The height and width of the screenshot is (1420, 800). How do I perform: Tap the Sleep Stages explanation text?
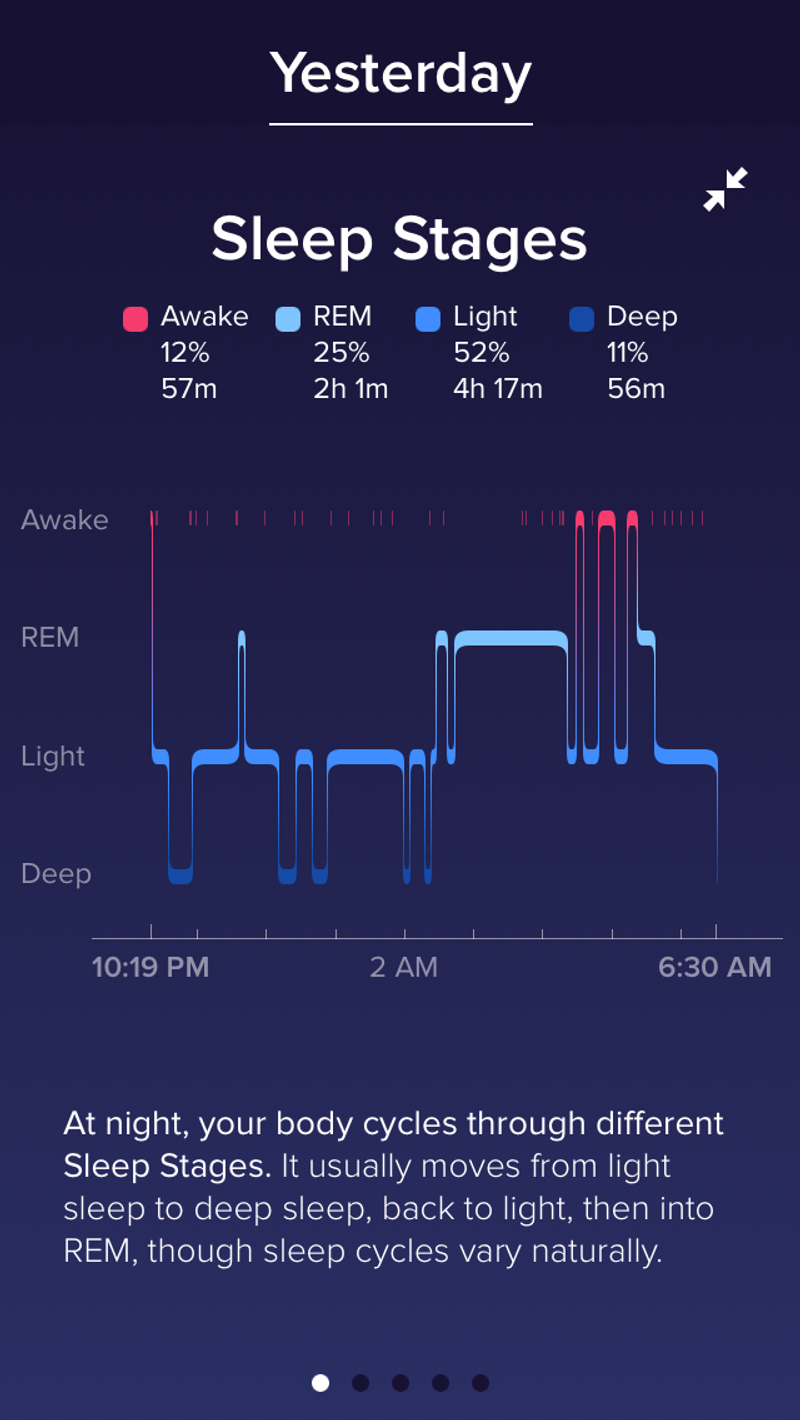(393, 1187)
